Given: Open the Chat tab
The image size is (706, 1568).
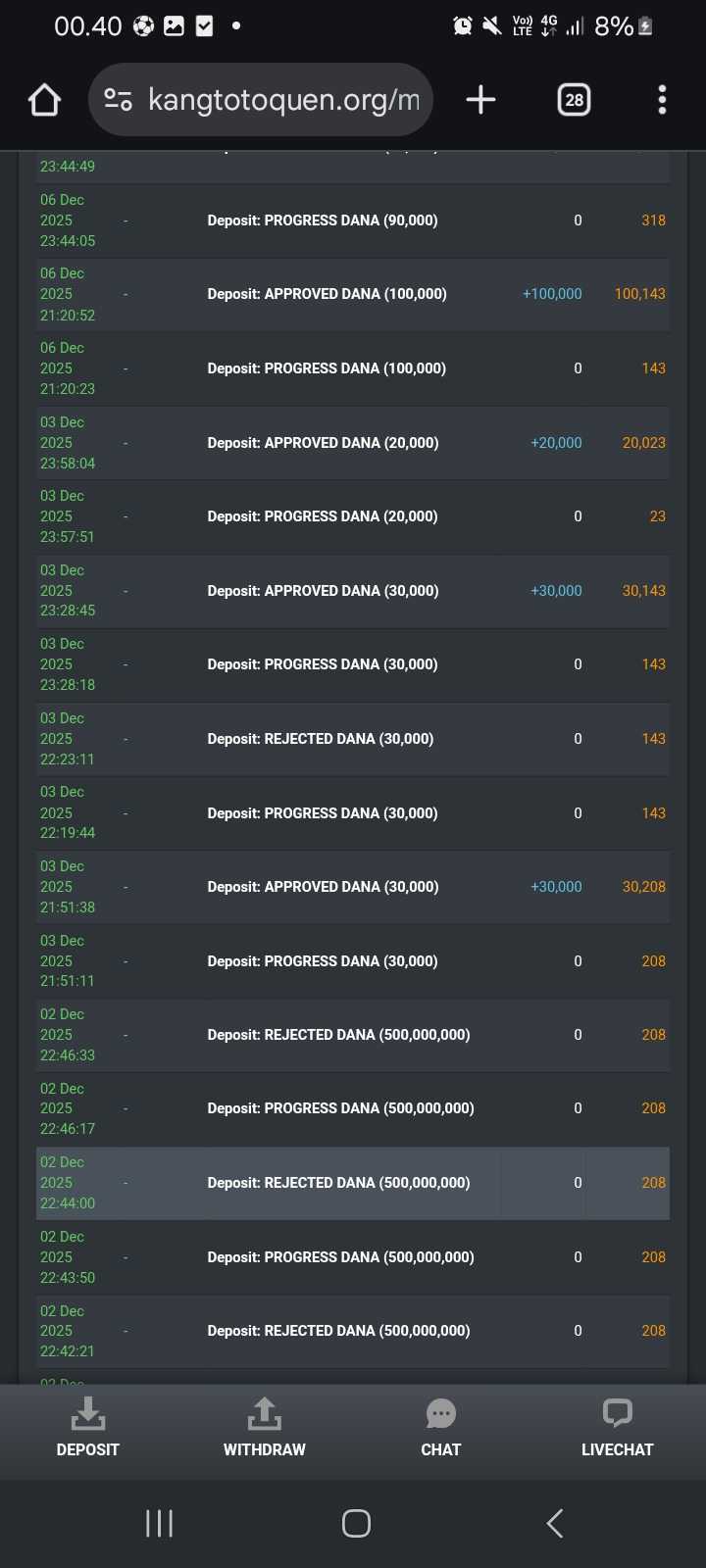Looking at the screenshot, I should click(440, 1428).
